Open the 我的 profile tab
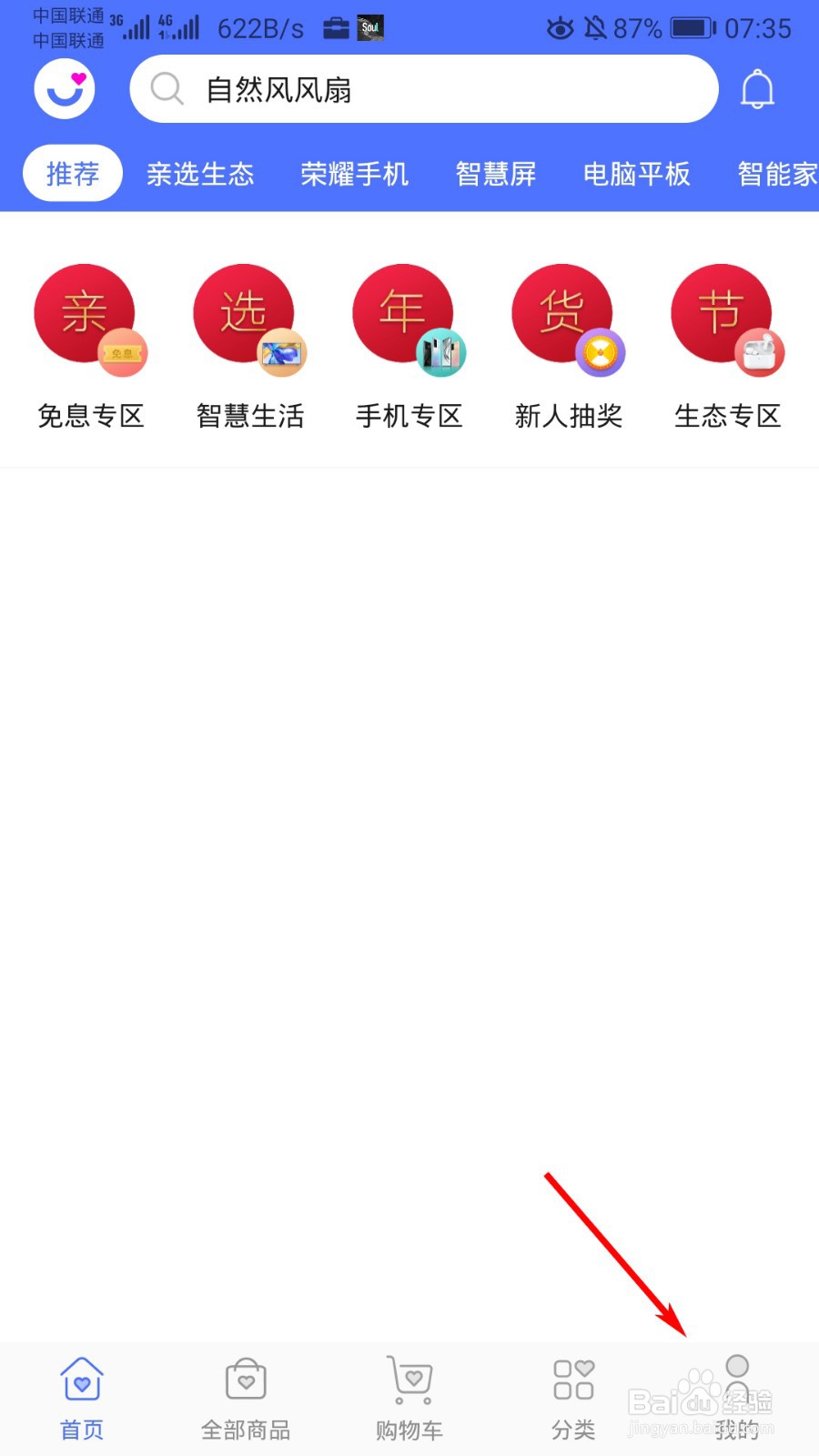The image size is (819, 1456). (x=737, y=1399)
